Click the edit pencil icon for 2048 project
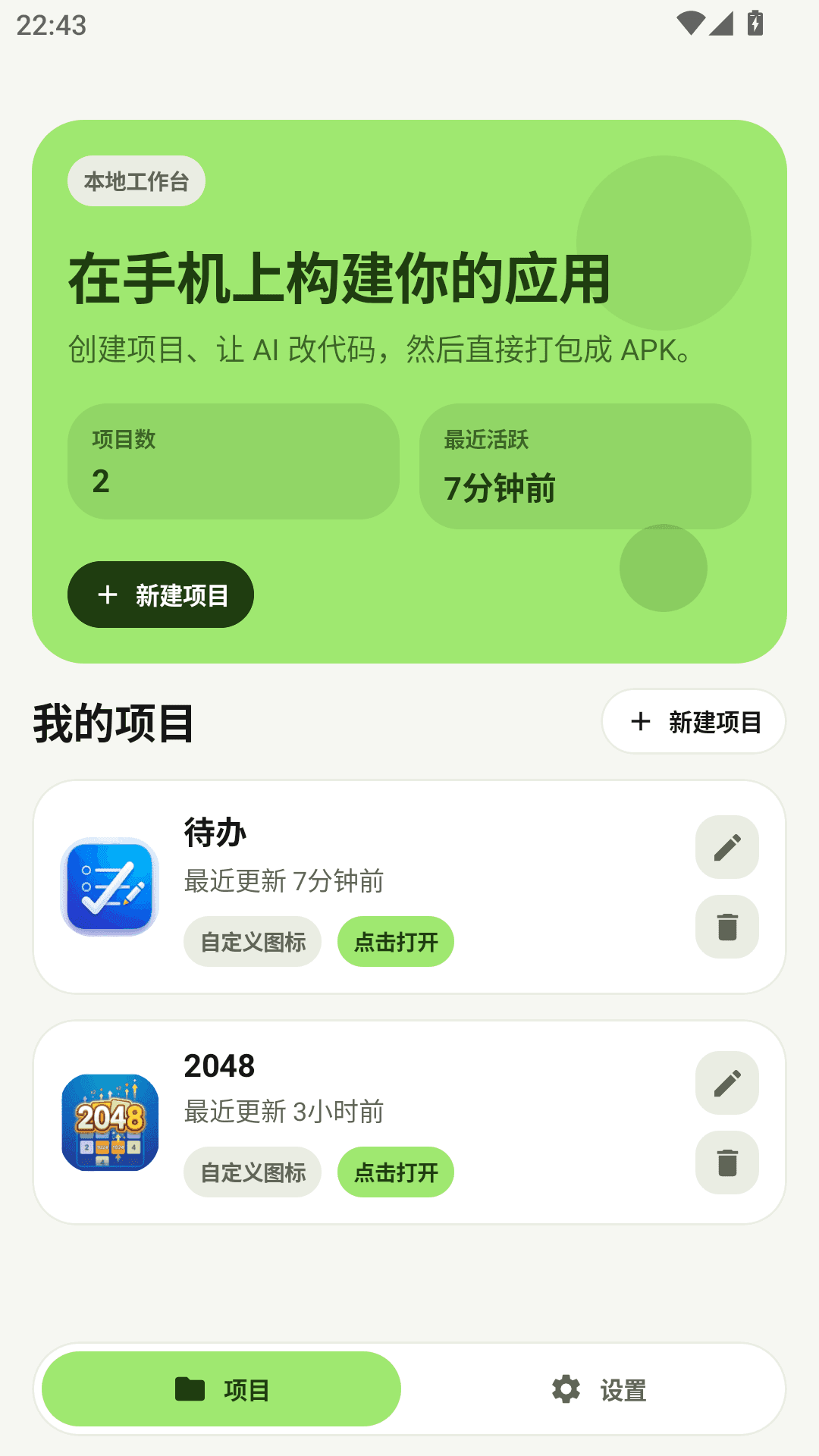 (726, 1084)
